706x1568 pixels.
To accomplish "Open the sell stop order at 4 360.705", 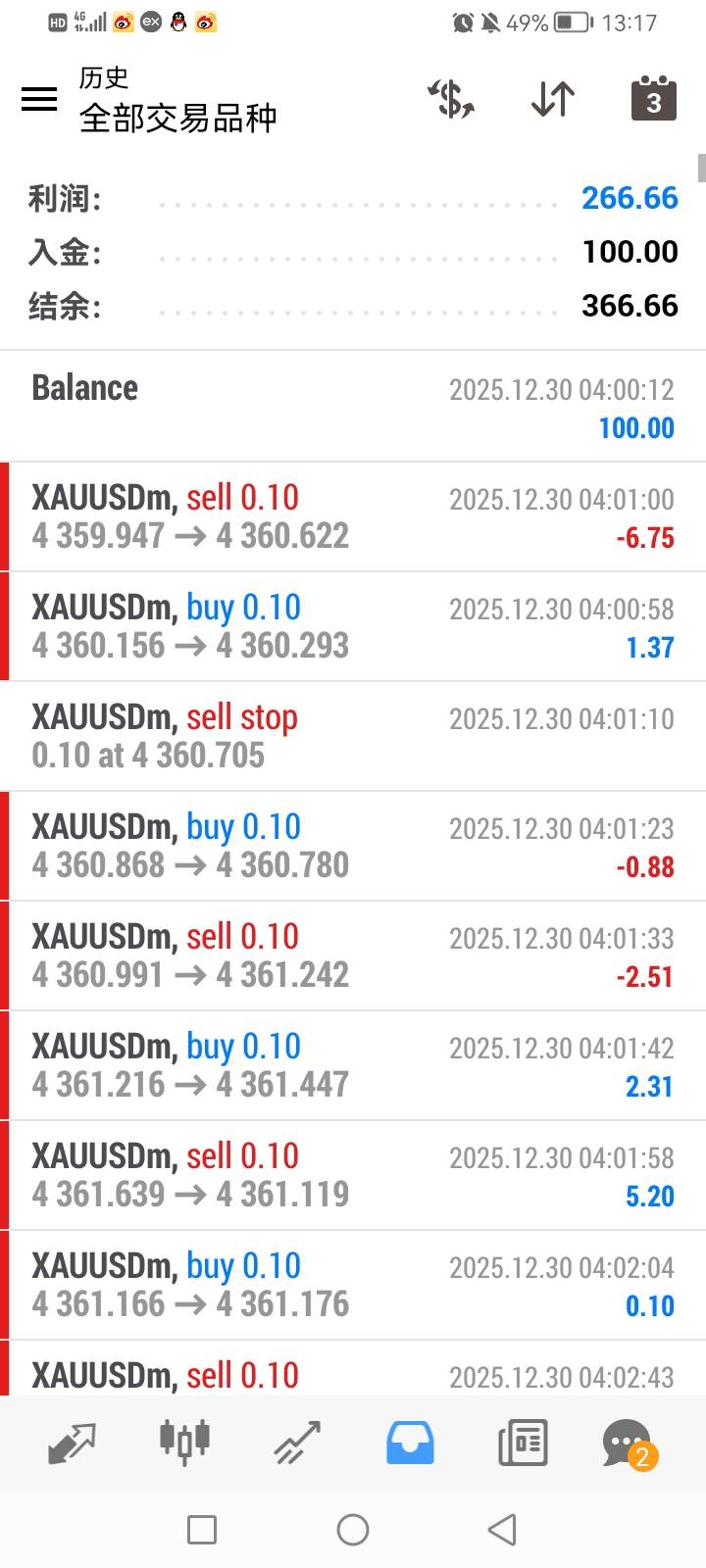I will coord(353,736).
